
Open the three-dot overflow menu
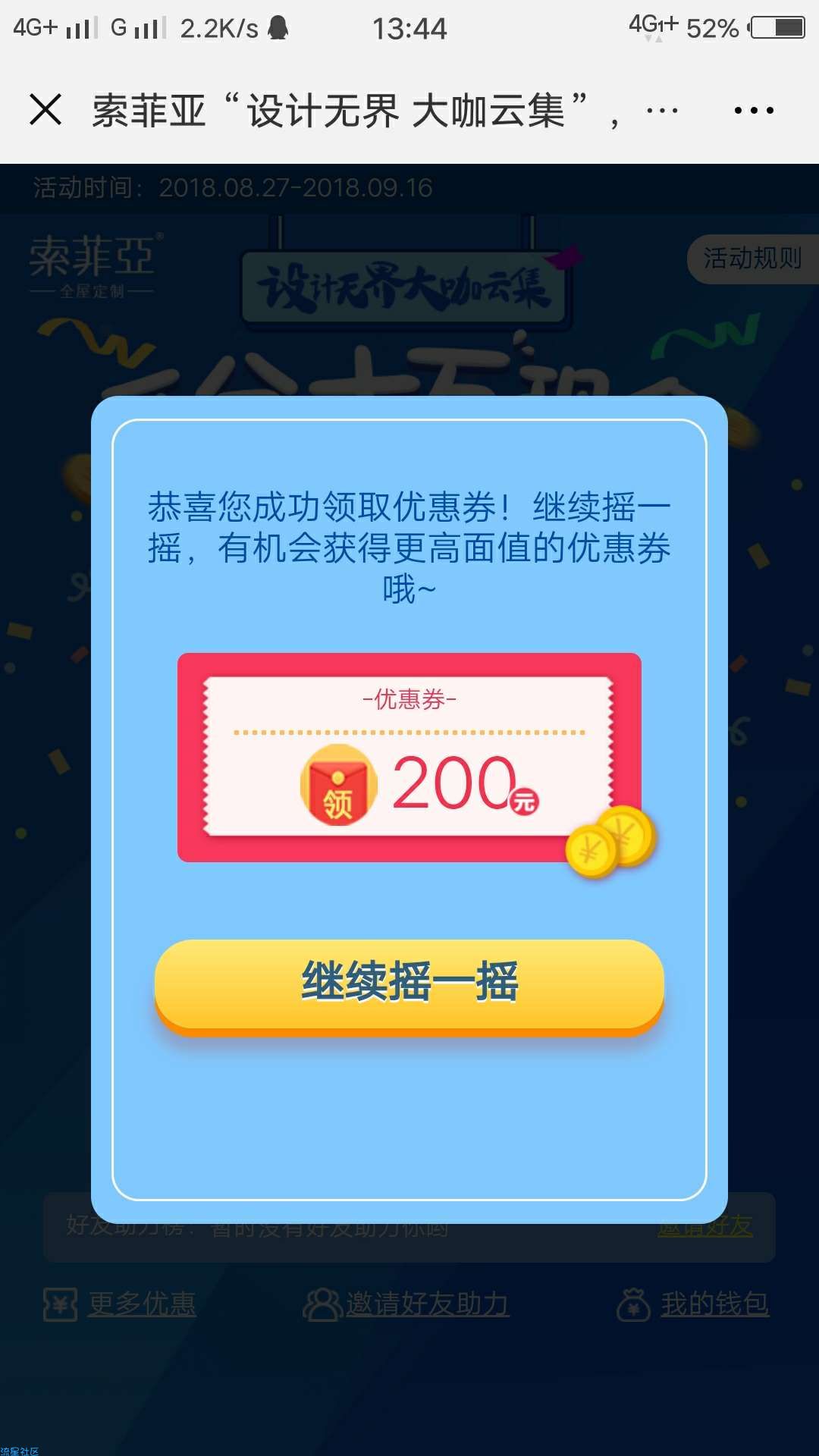click(754, 111)
